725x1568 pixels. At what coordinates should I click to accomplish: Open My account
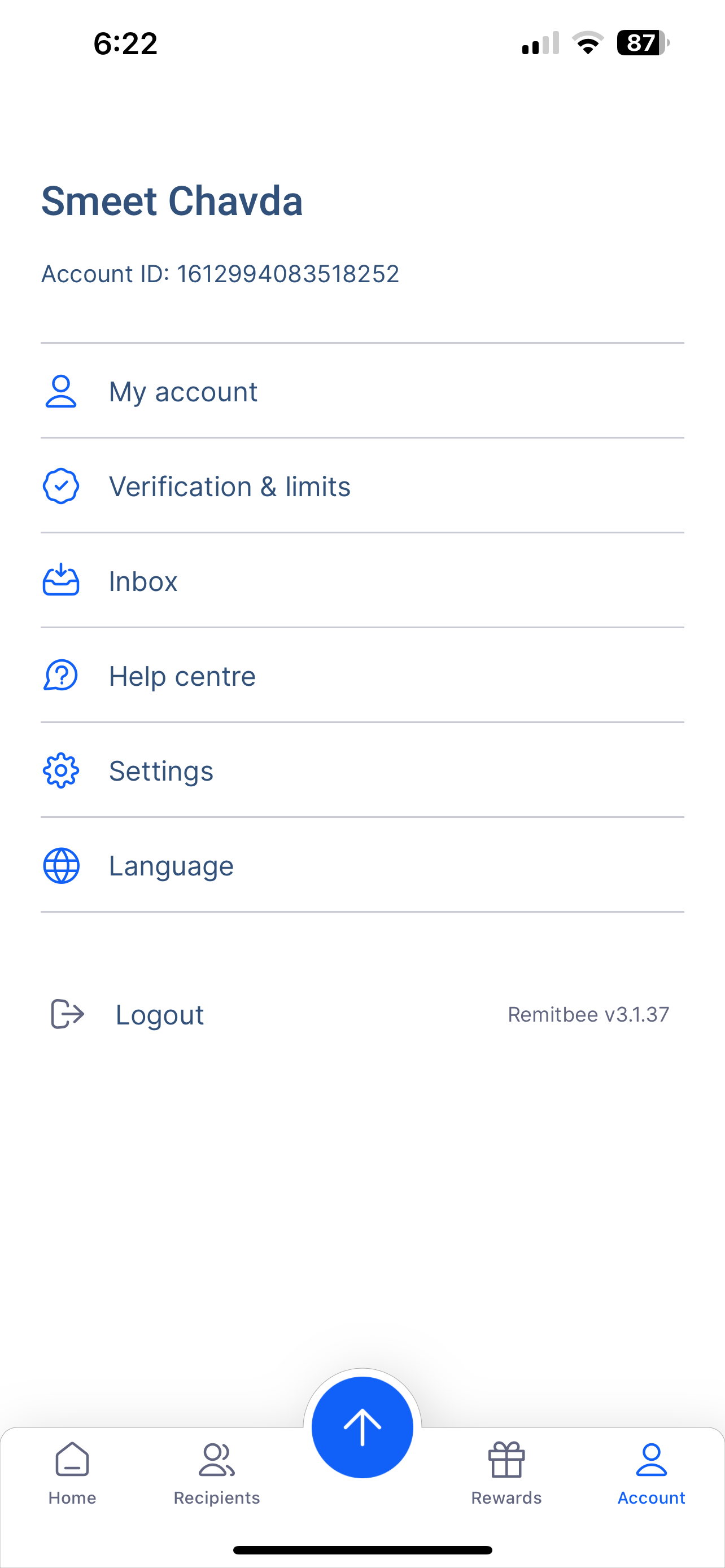click(362, 391)
